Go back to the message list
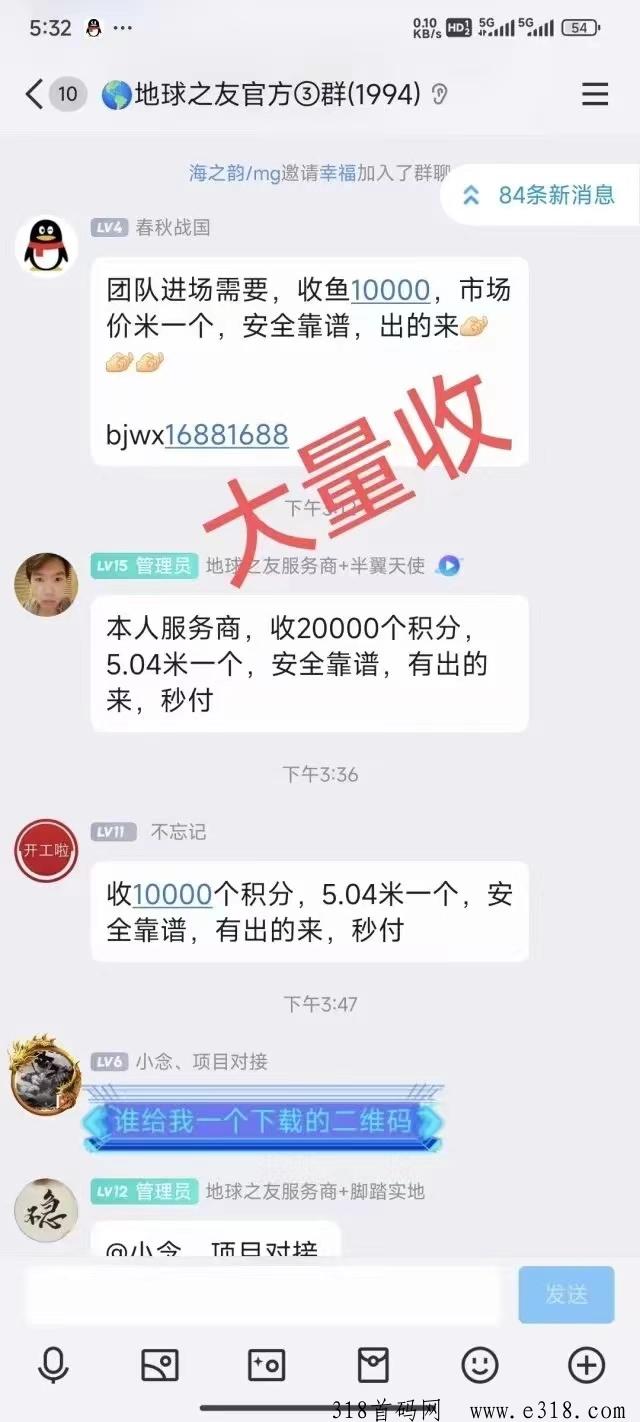The height and width of the screenshot is (1422, 640). pyautogui.click(x=36, y=94)
